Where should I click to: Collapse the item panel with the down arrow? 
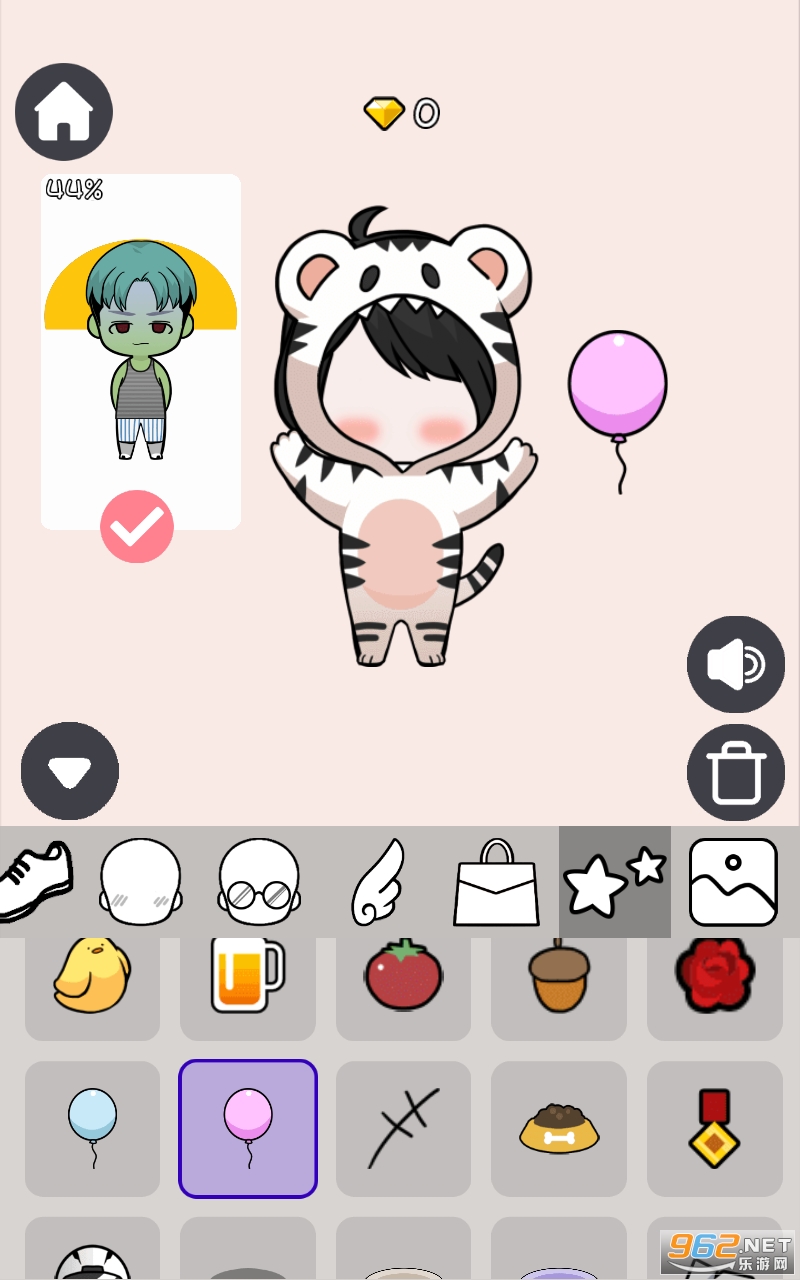70,770
